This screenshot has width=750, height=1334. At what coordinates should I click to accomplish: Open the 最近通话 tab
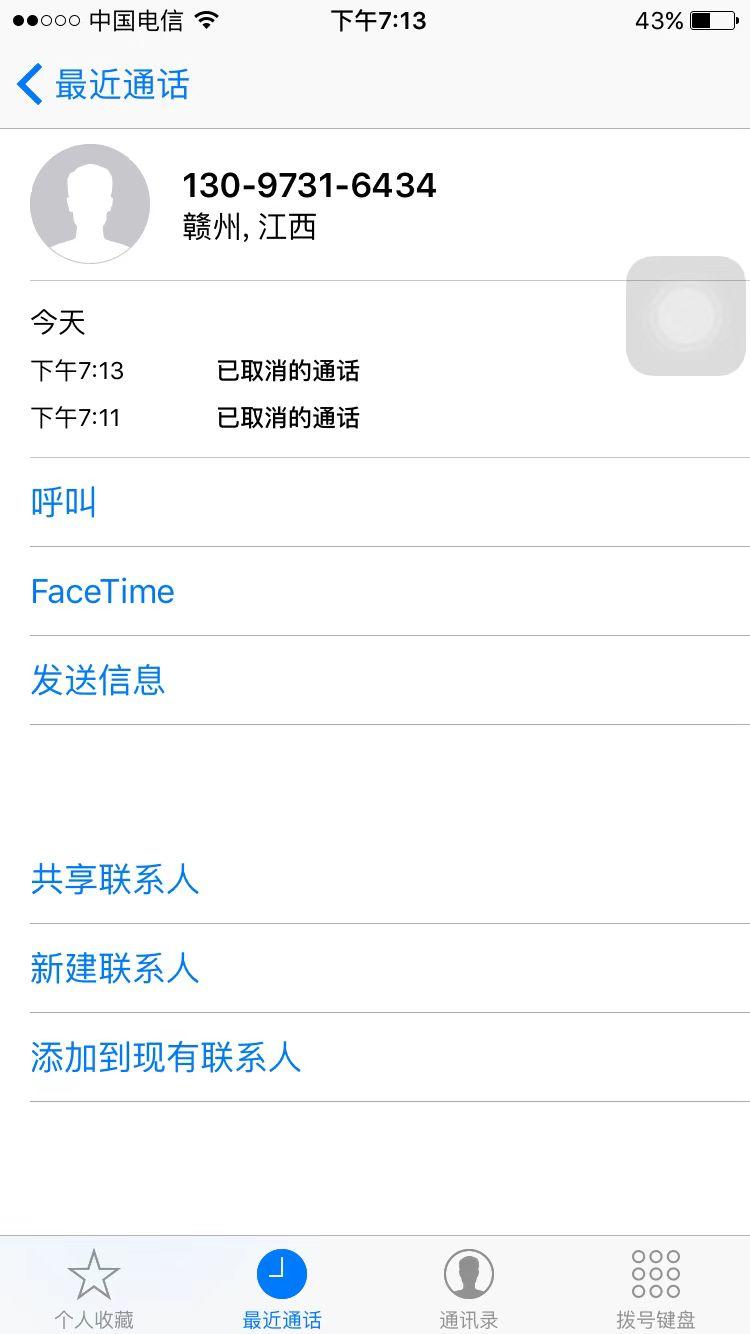coord(281,1288)
